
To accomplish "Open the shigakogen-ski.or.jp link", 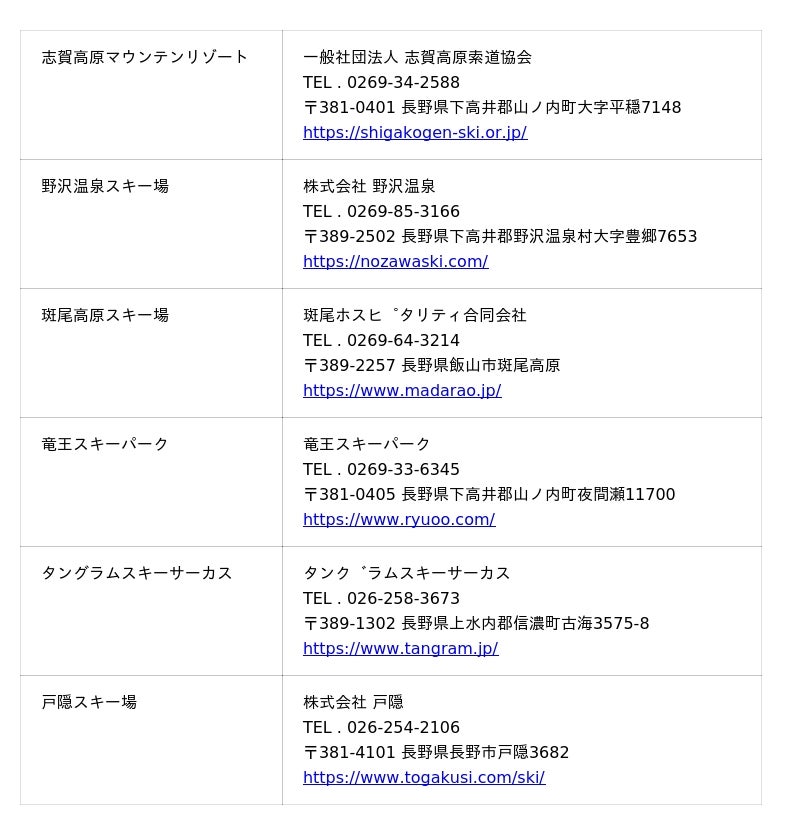I will (x=415, y=133).
